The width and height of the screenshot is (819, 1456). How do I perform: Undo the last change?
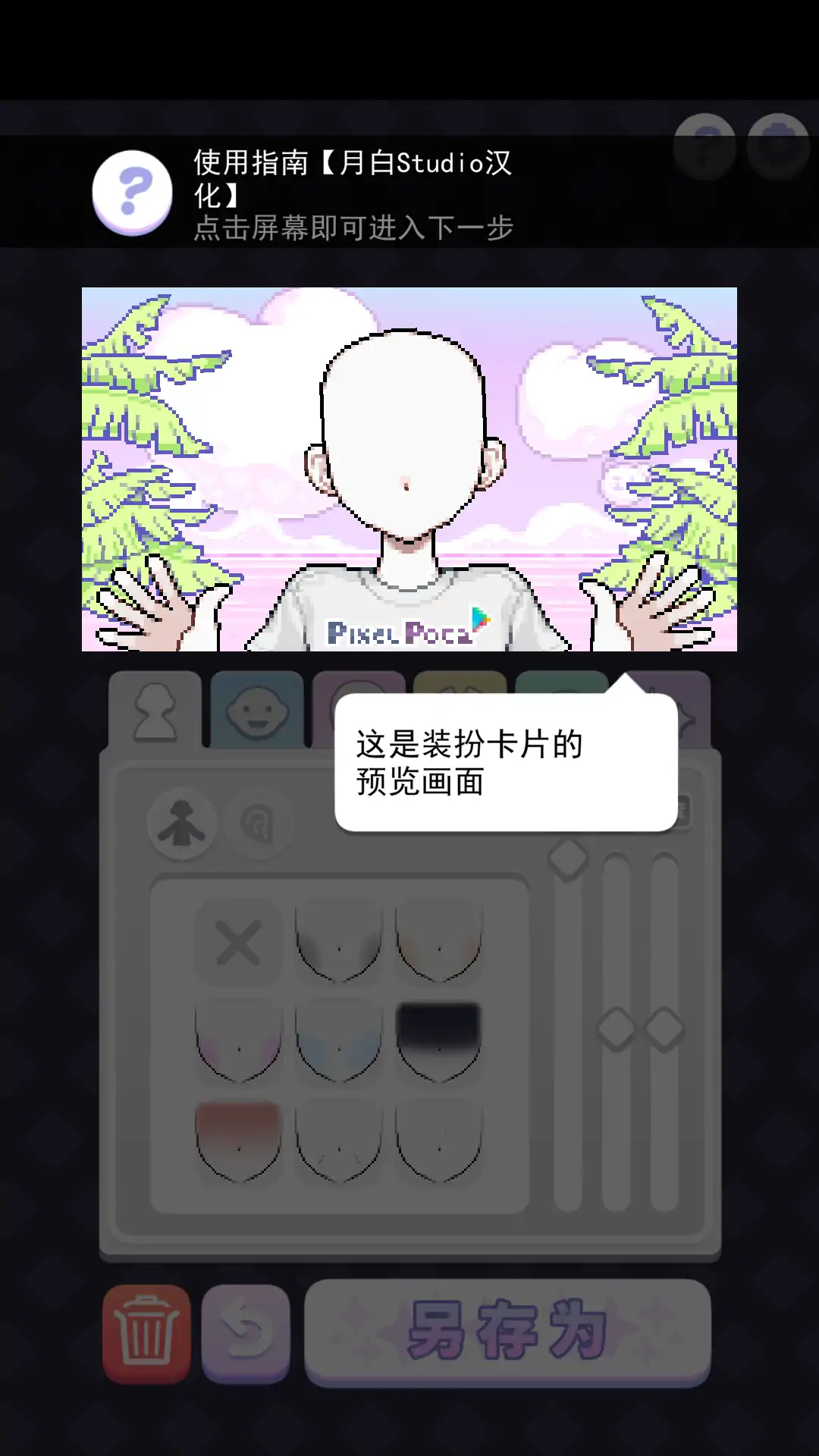pos(246,1332)
